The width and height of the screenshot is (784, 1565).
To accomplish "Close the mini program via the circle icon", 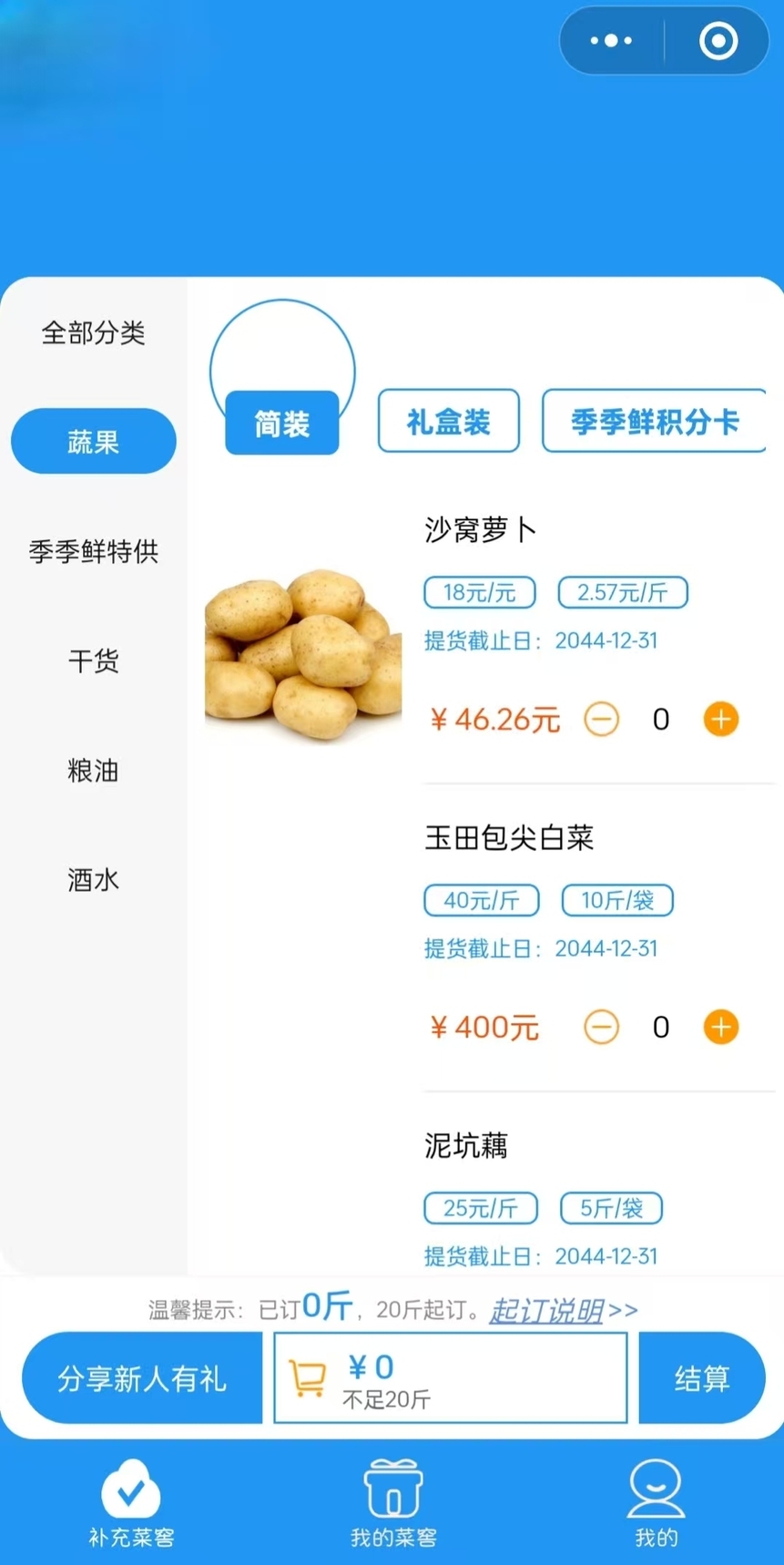I will click(x=718, y=41).
